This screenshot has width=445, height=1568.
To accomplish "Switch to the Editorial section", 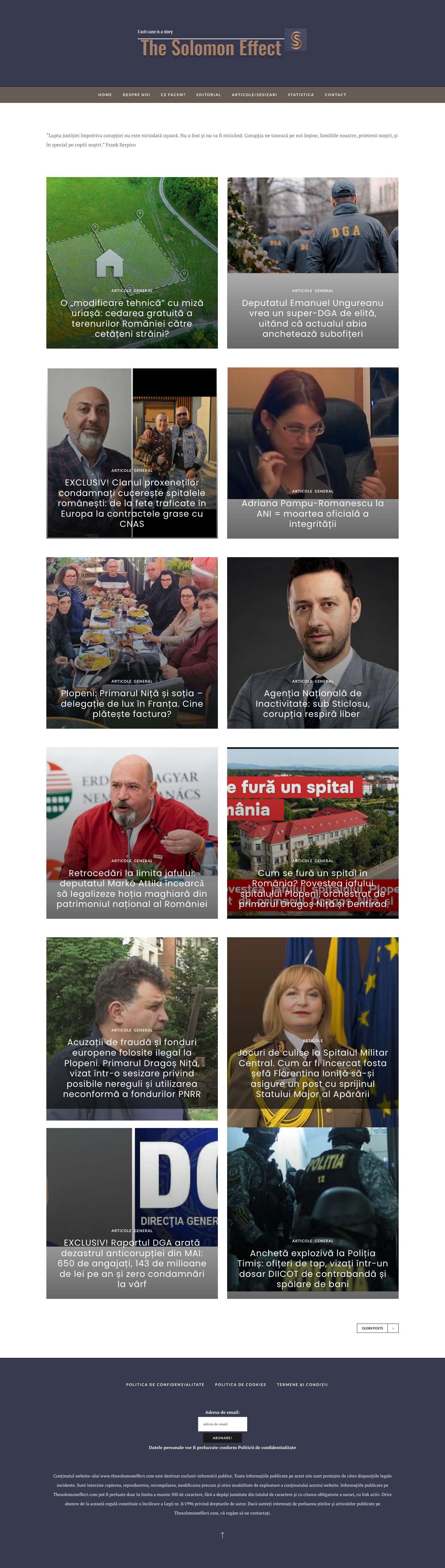I will (x=208, y=95).
